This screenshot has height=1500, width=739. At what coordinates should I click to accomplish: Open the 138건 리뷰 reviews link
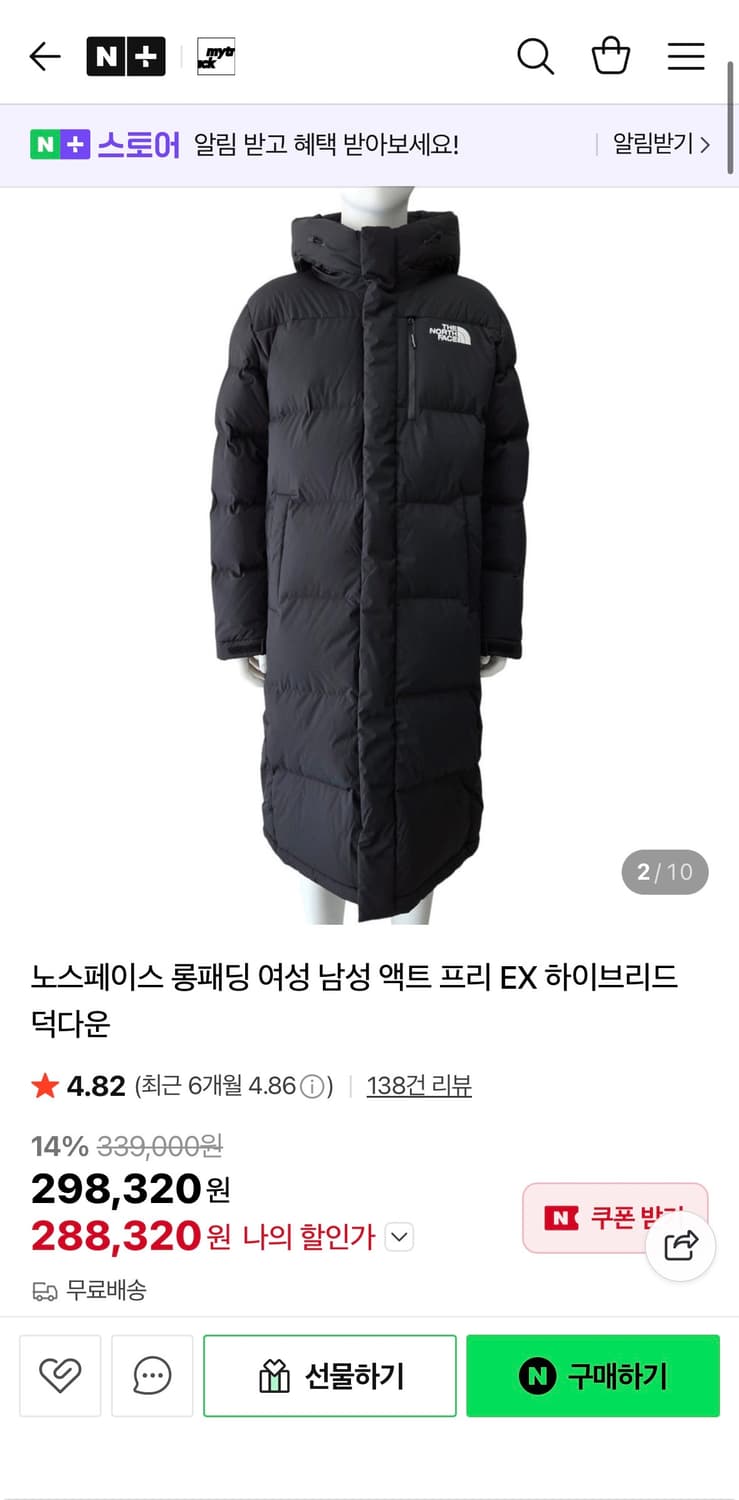[x=419, y=1085]
